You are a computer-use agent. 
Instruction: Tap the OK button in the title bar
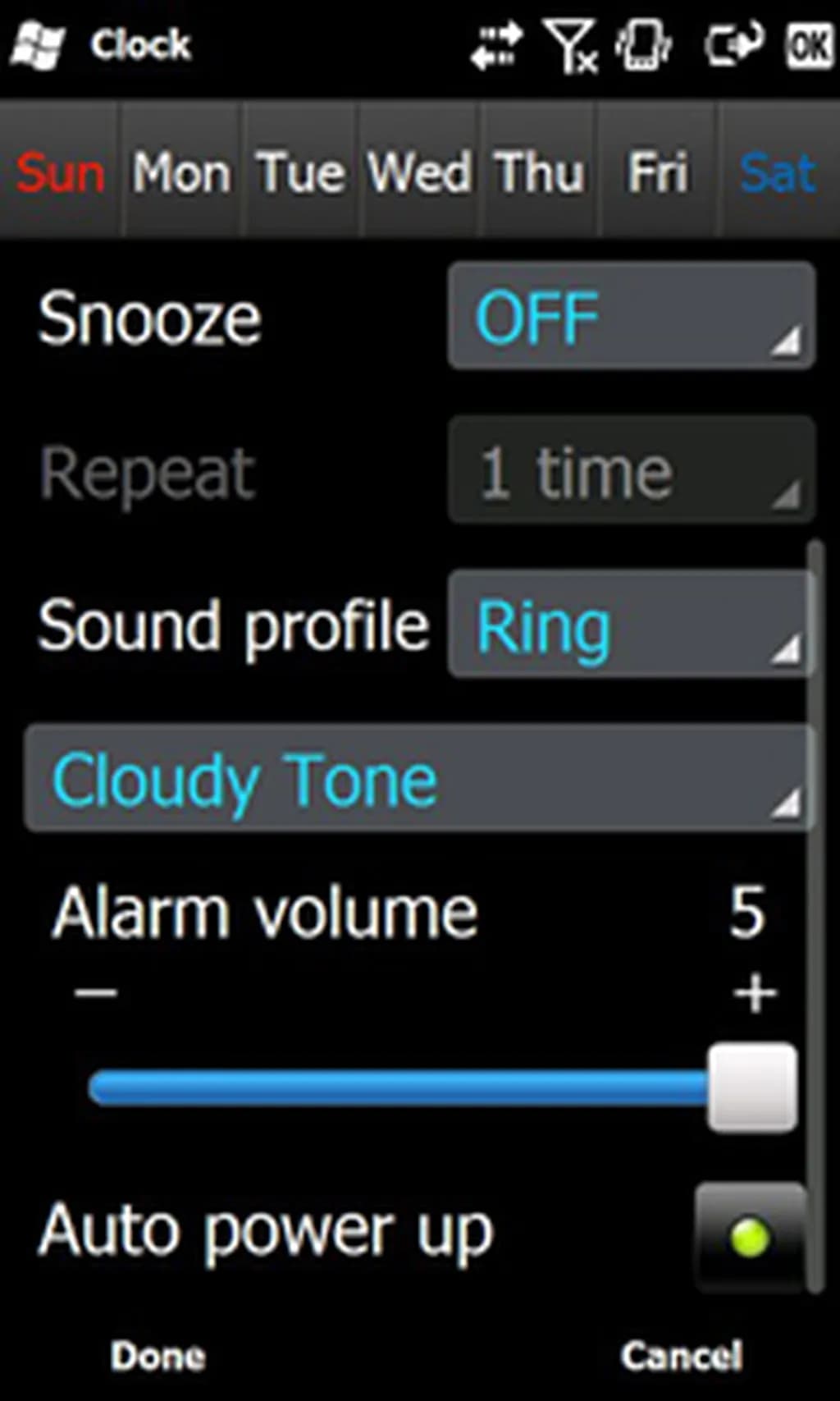(x=808, y=46)
